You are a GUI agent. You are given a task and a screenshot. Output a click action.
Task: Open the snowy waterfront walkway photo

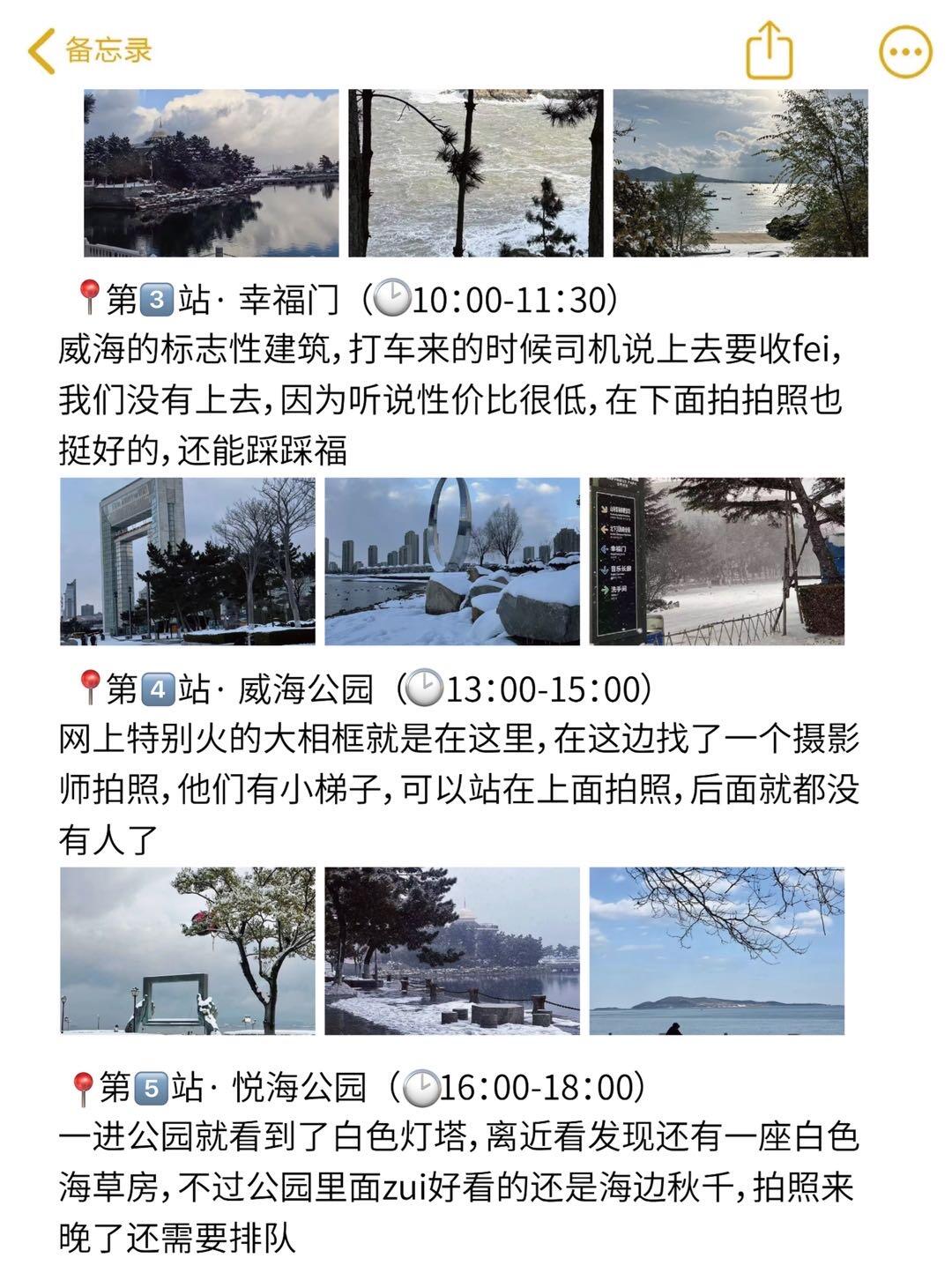click(x=452, y=950)
